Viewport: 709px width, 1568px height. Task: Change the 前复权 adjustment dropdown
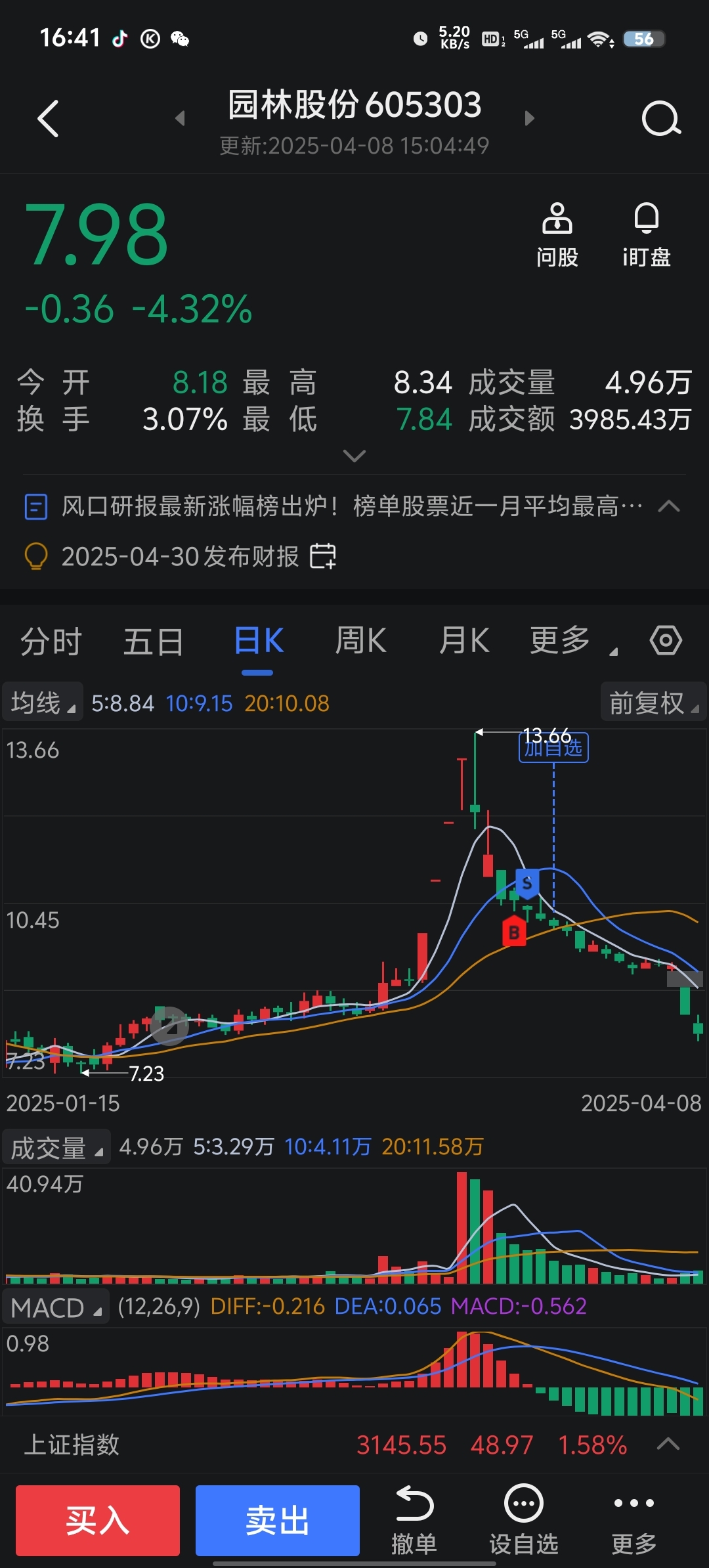653,702
